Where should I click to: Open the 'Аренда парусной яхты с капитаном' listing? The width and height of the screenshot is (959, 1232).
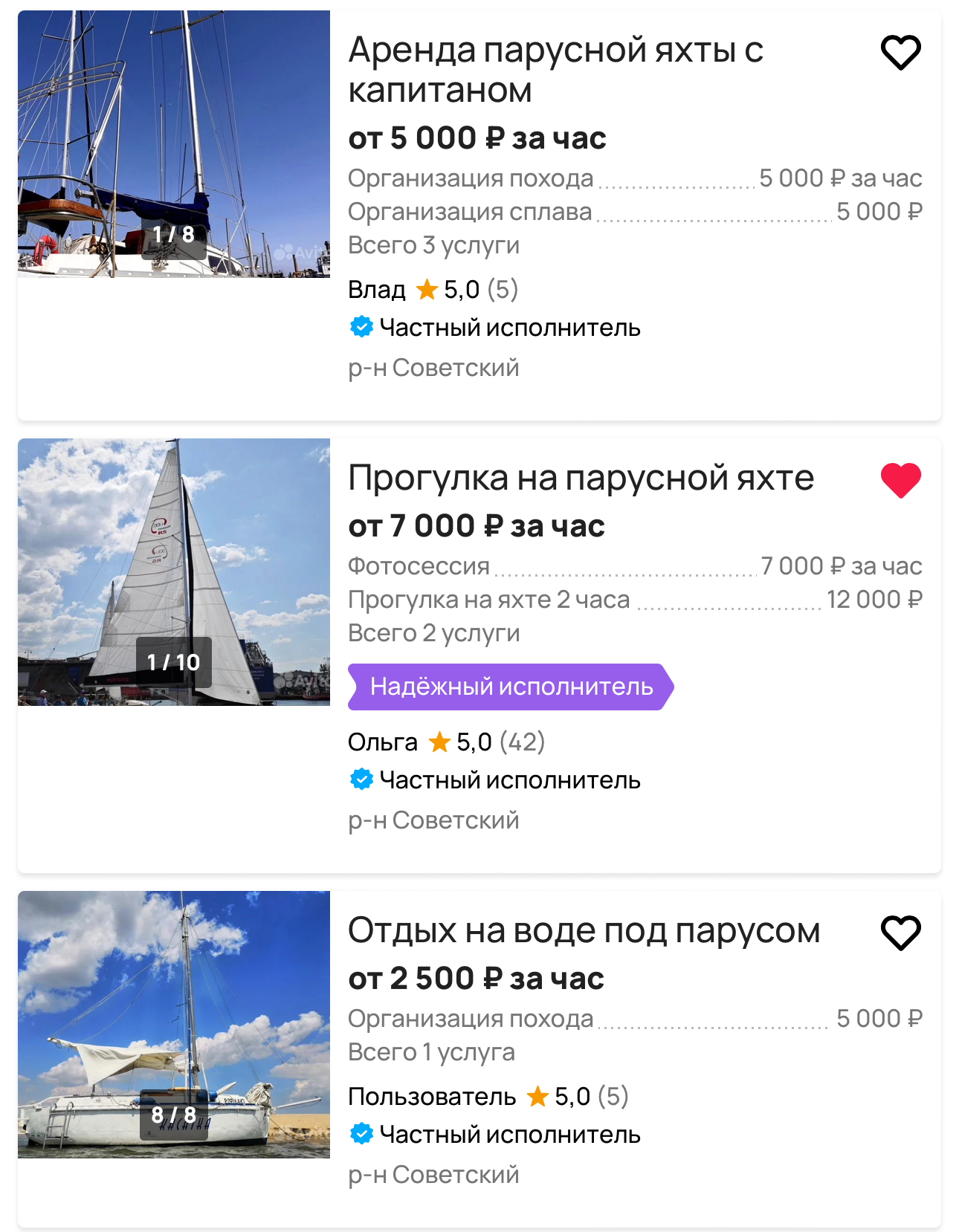click(x=555, y=70)
